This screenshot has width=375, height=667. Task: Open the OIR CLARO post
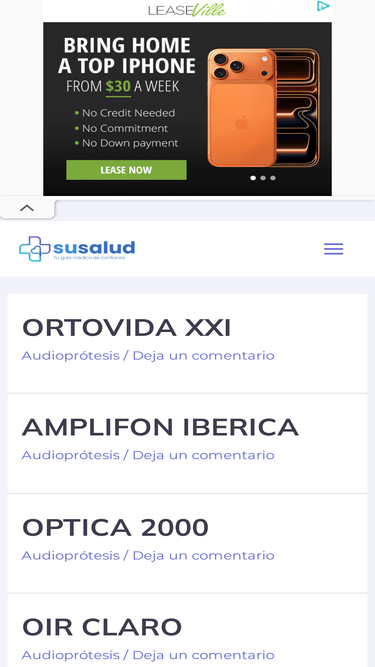click(x=102, y=627)
